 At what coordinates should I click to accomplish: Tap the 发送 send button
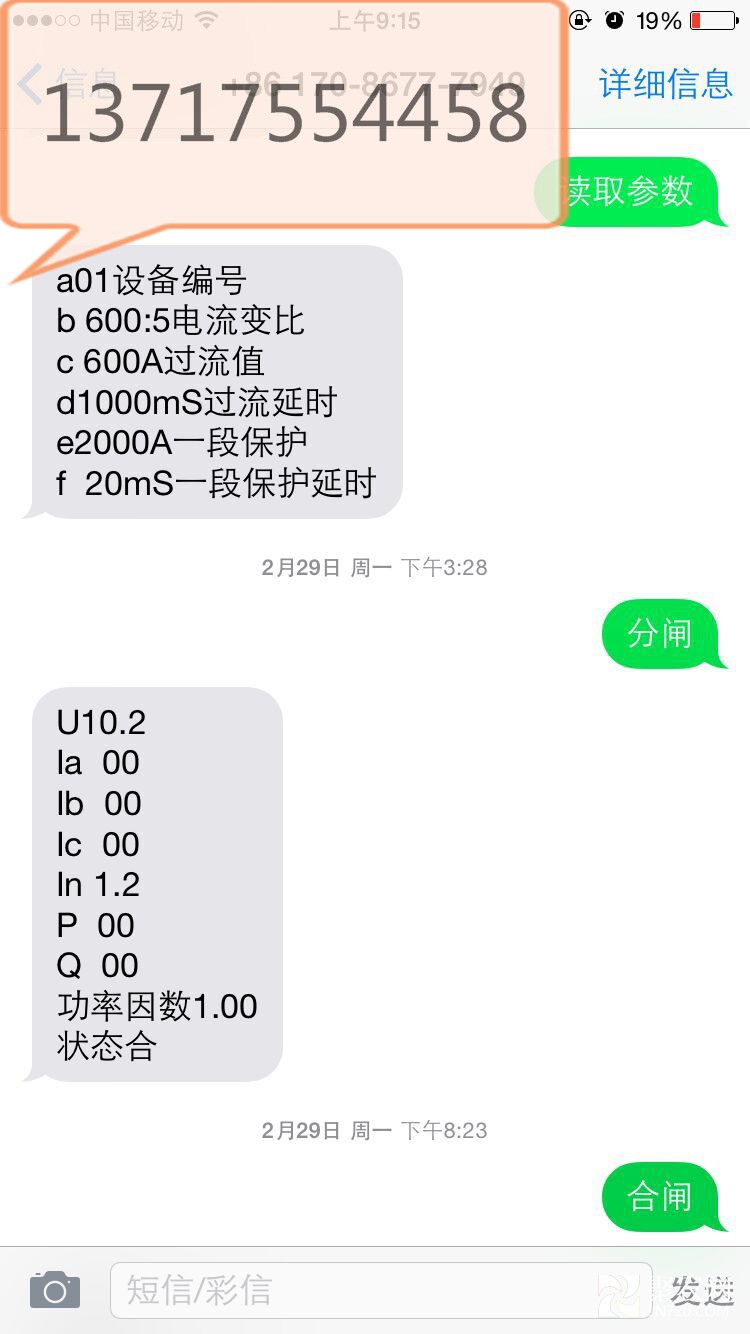[x=701, y=1290]
